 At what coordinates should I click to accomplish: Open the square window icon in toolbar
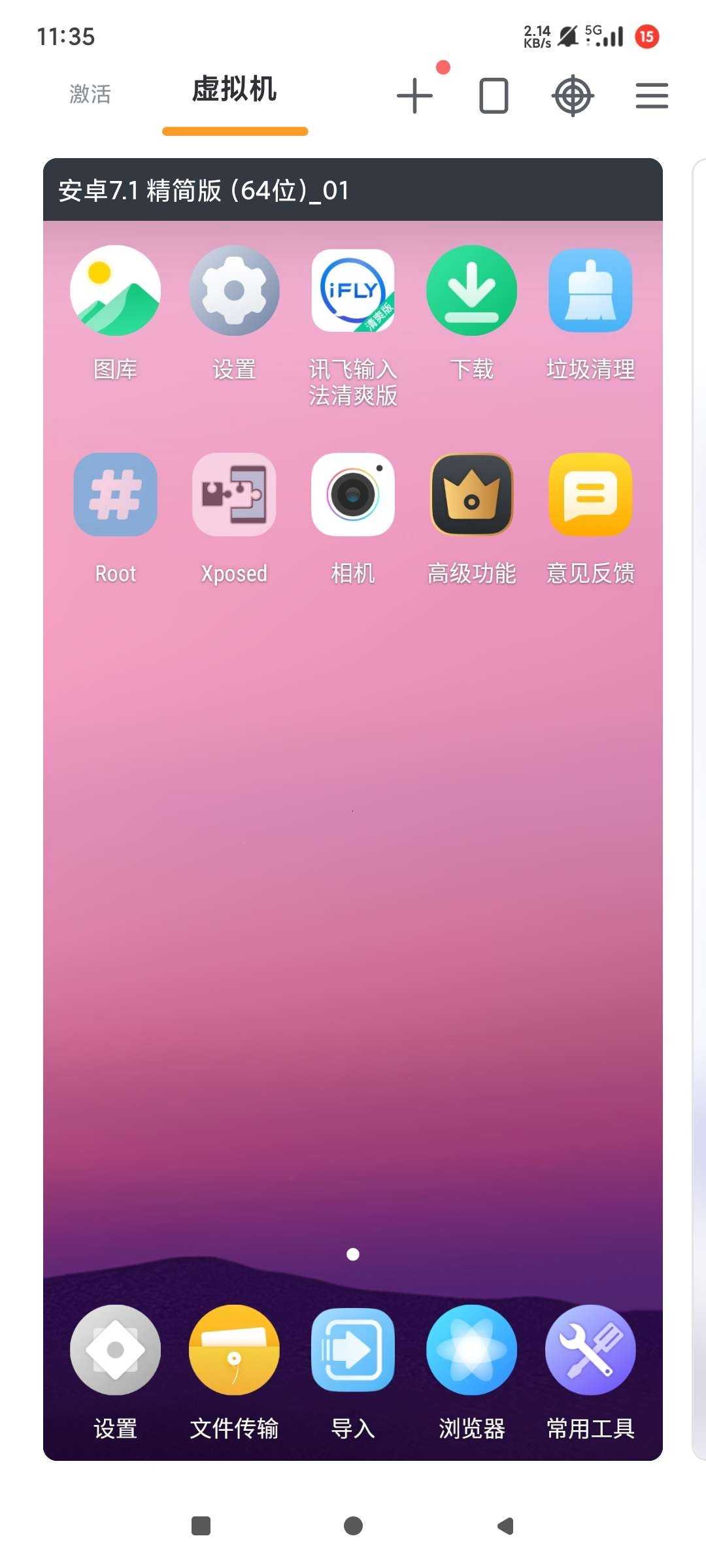494,96
